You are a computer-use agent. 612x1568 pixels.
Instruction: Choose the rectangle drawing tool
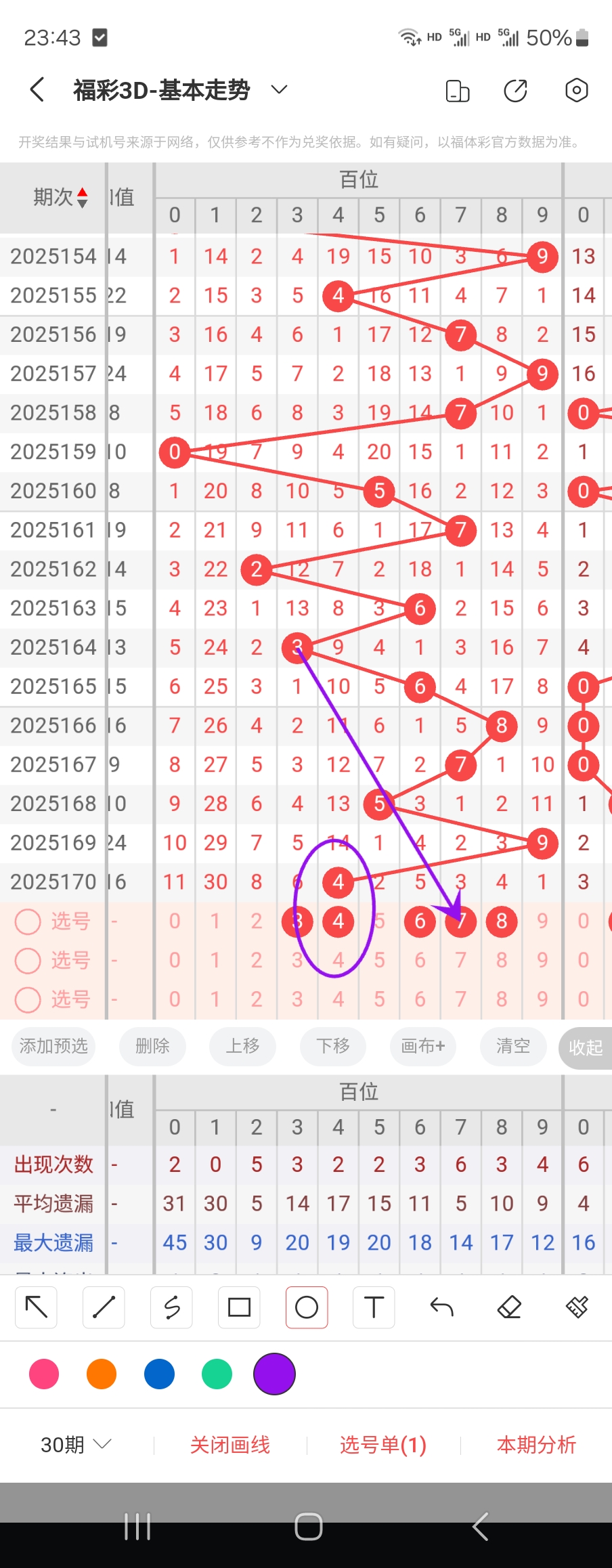tap(239, 1307)
